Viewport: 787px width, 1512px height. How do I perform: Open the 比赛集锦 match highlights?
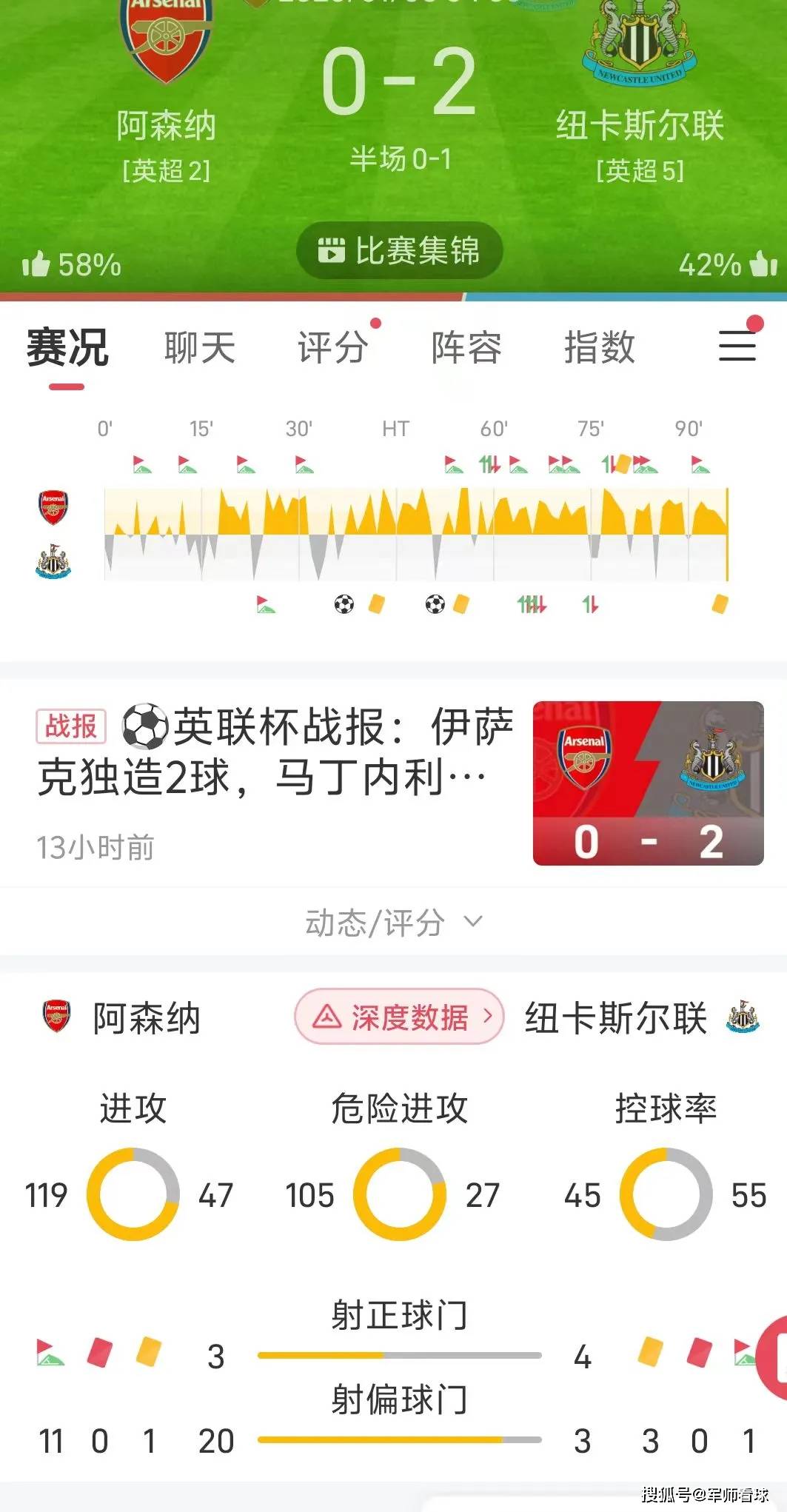coord(400,251)
